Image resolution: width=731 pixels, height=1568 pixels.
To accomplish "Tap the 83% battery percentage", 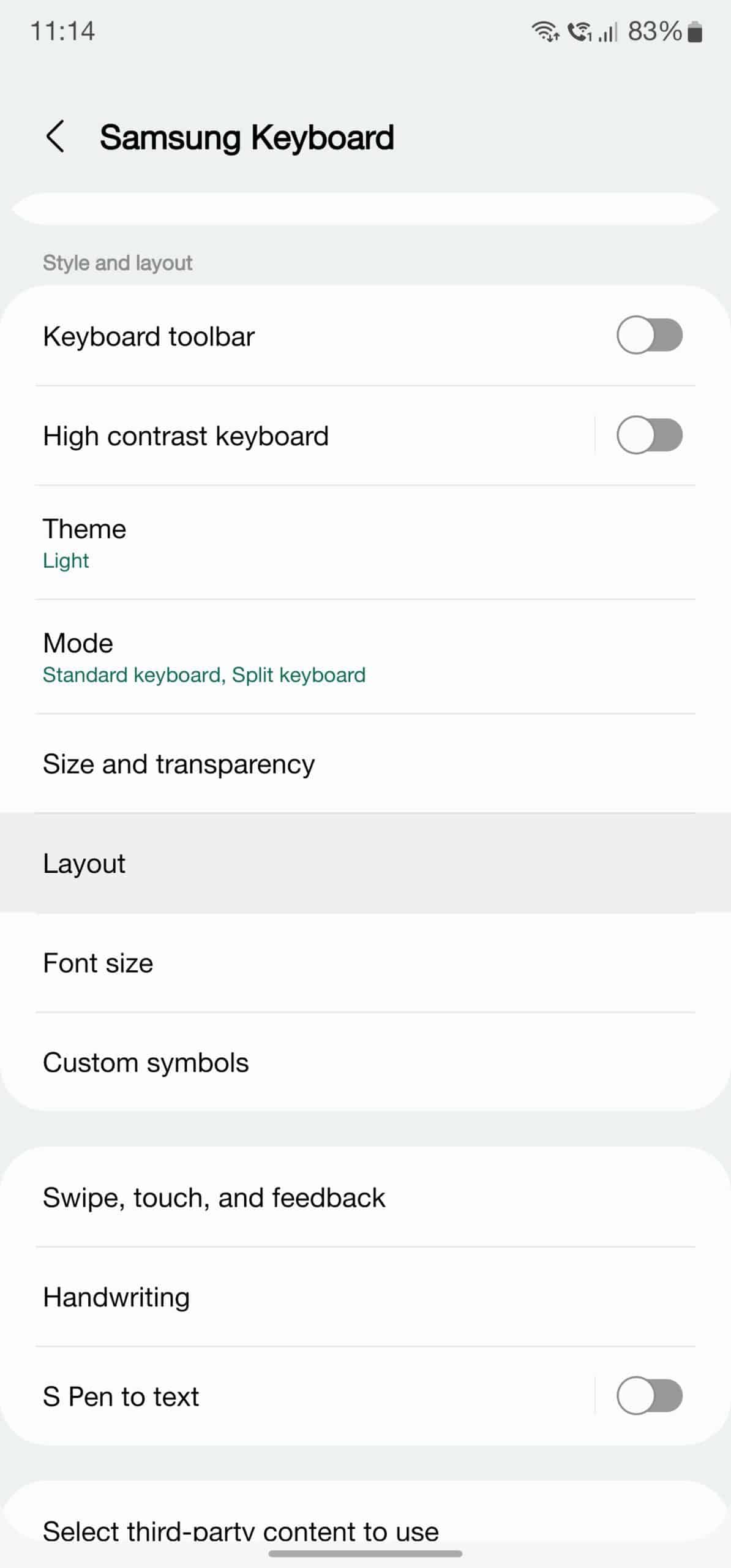I will pos(653,32).
